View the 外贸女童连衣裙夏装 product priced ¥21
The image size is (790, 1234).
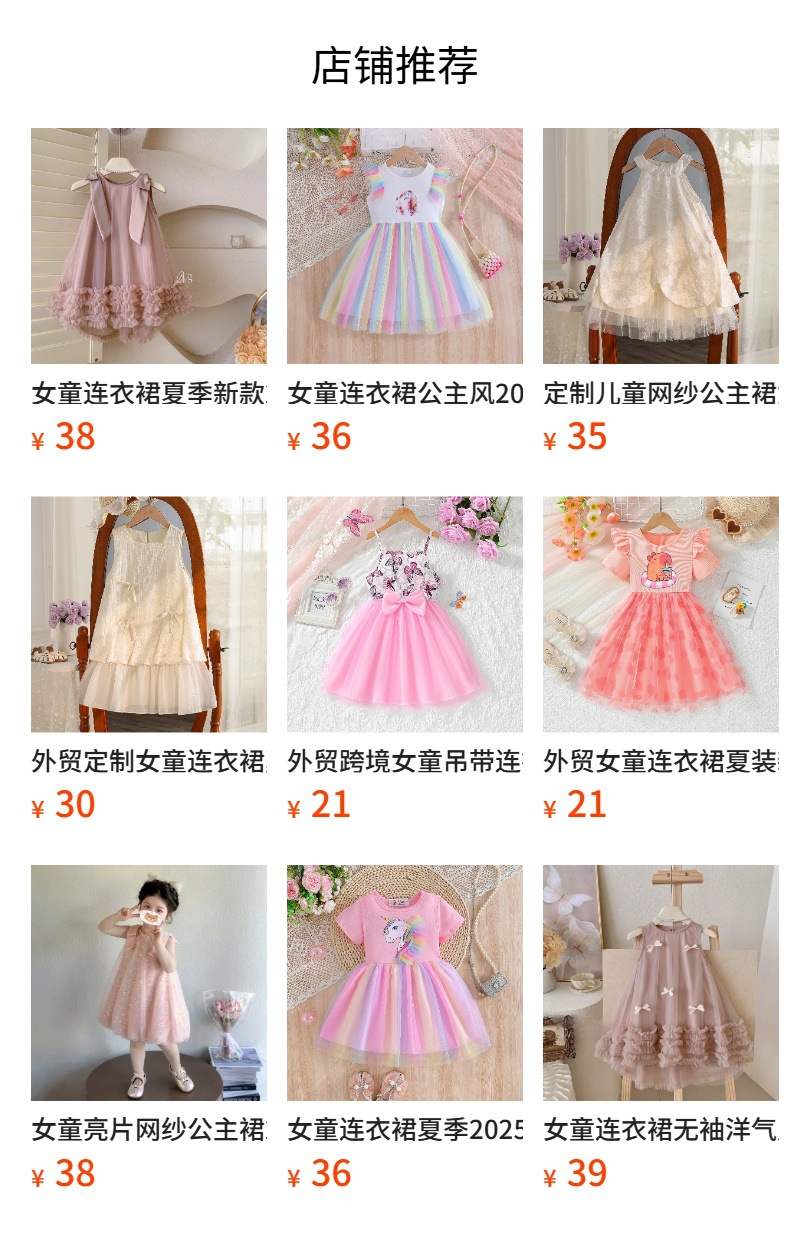pos(660,615)
